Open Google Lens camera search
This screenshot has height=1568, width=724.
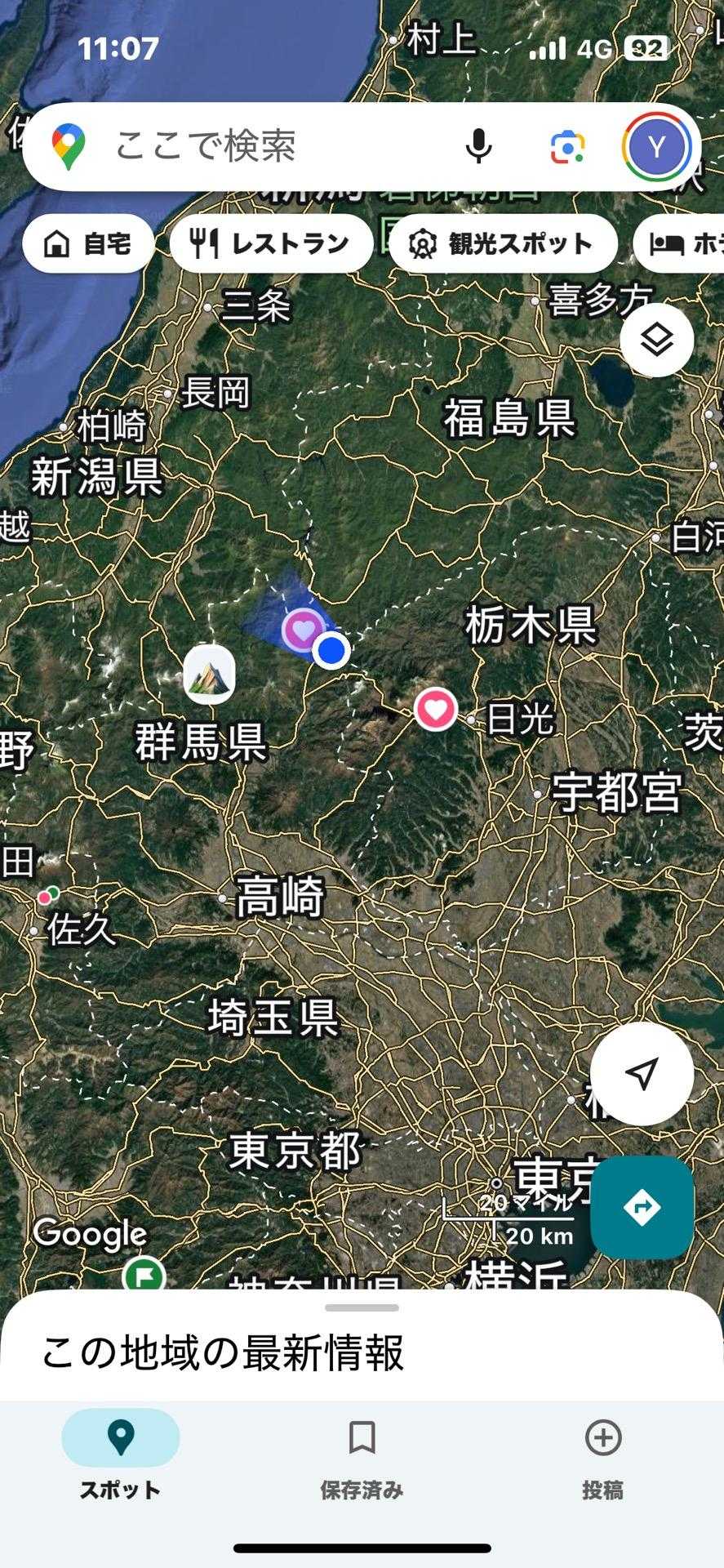(x=567, y=148)
